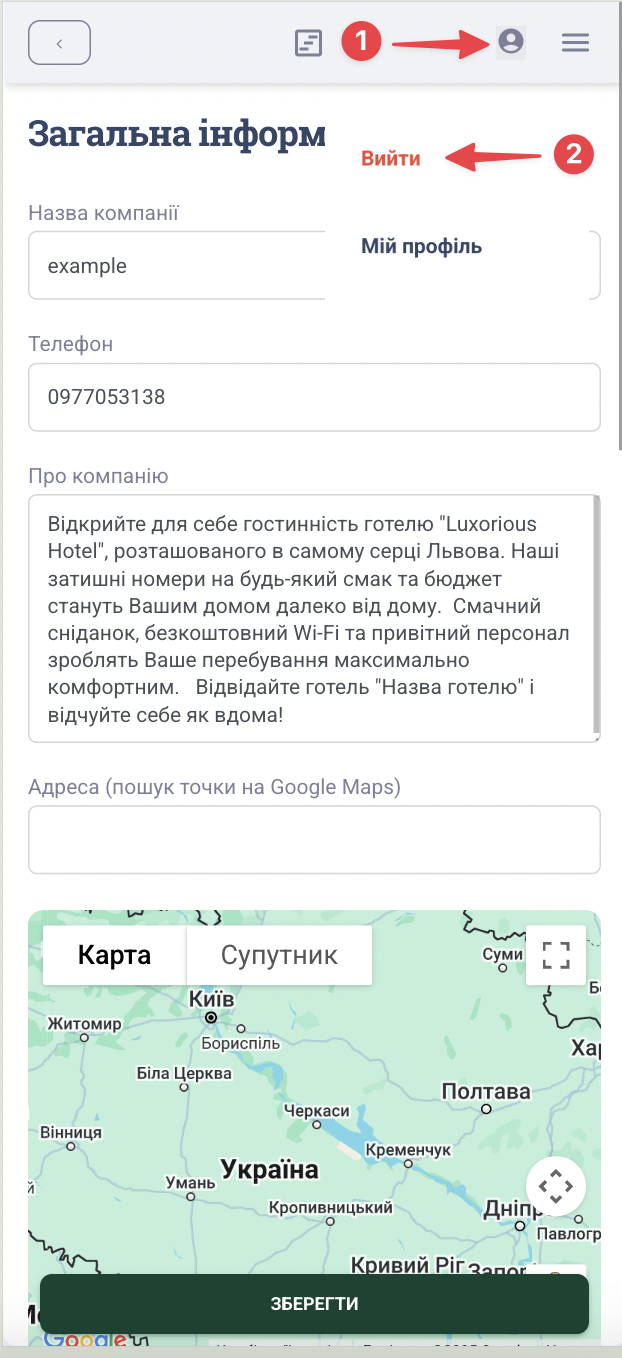Tap the user profile avatar icon

[510, 41]
